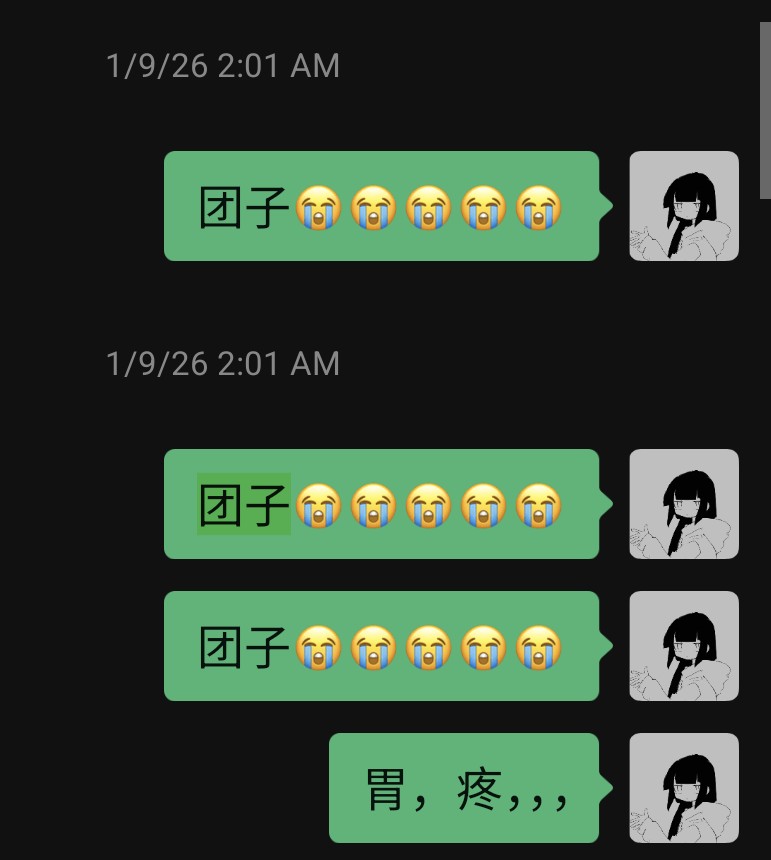Tap the avatar beside the third 团子 message

[684, 646]
